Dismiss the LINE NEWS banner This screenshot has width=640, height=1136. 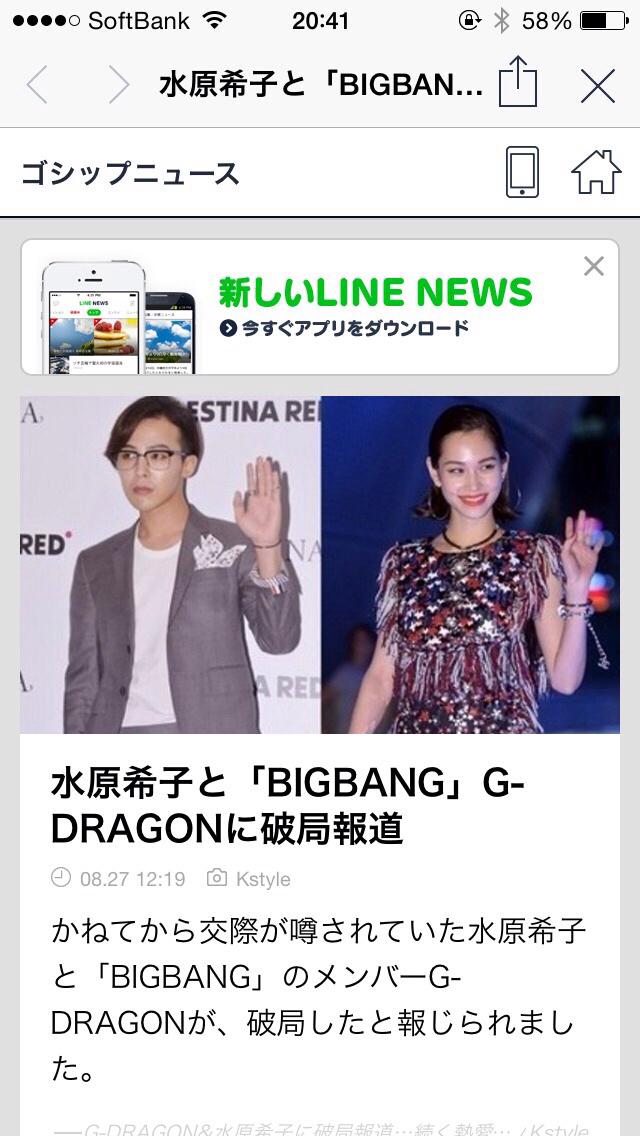point(594,267)
